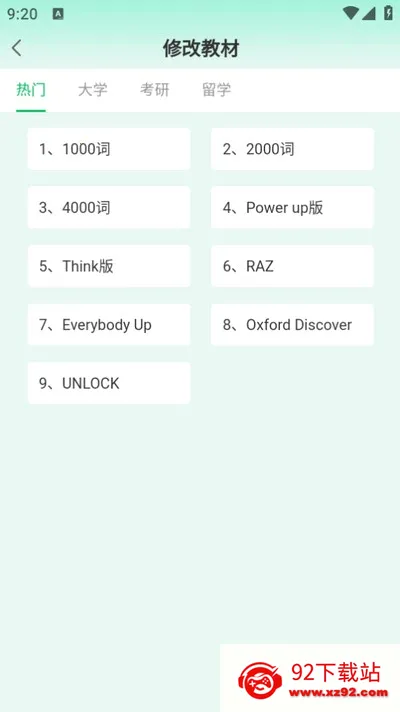Image resolution: width=400 pixels, height=712 pixels.
Task: Pick the Power up版 textbook
Action: [292, 208]
